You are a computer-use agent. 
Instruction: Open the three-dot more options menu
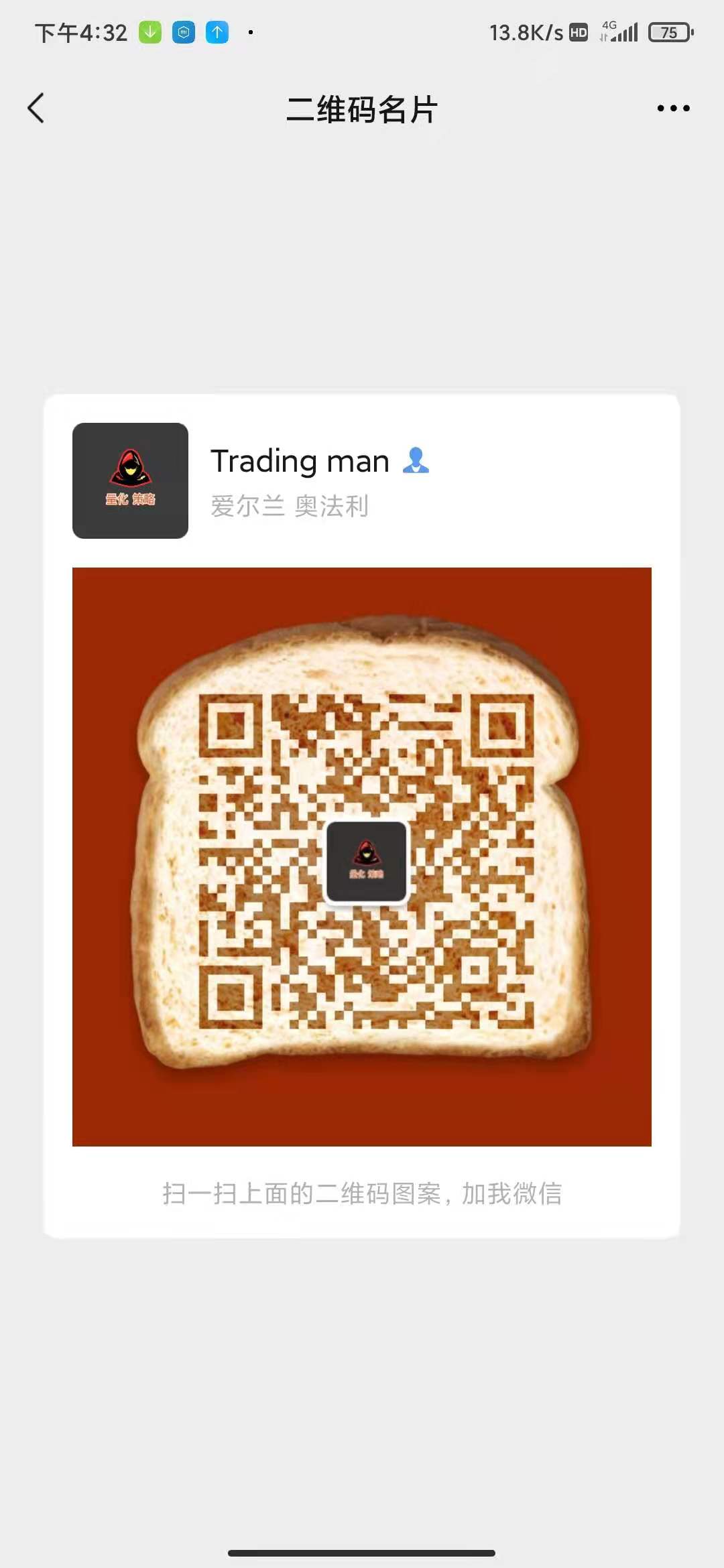(x=673, y=109)
